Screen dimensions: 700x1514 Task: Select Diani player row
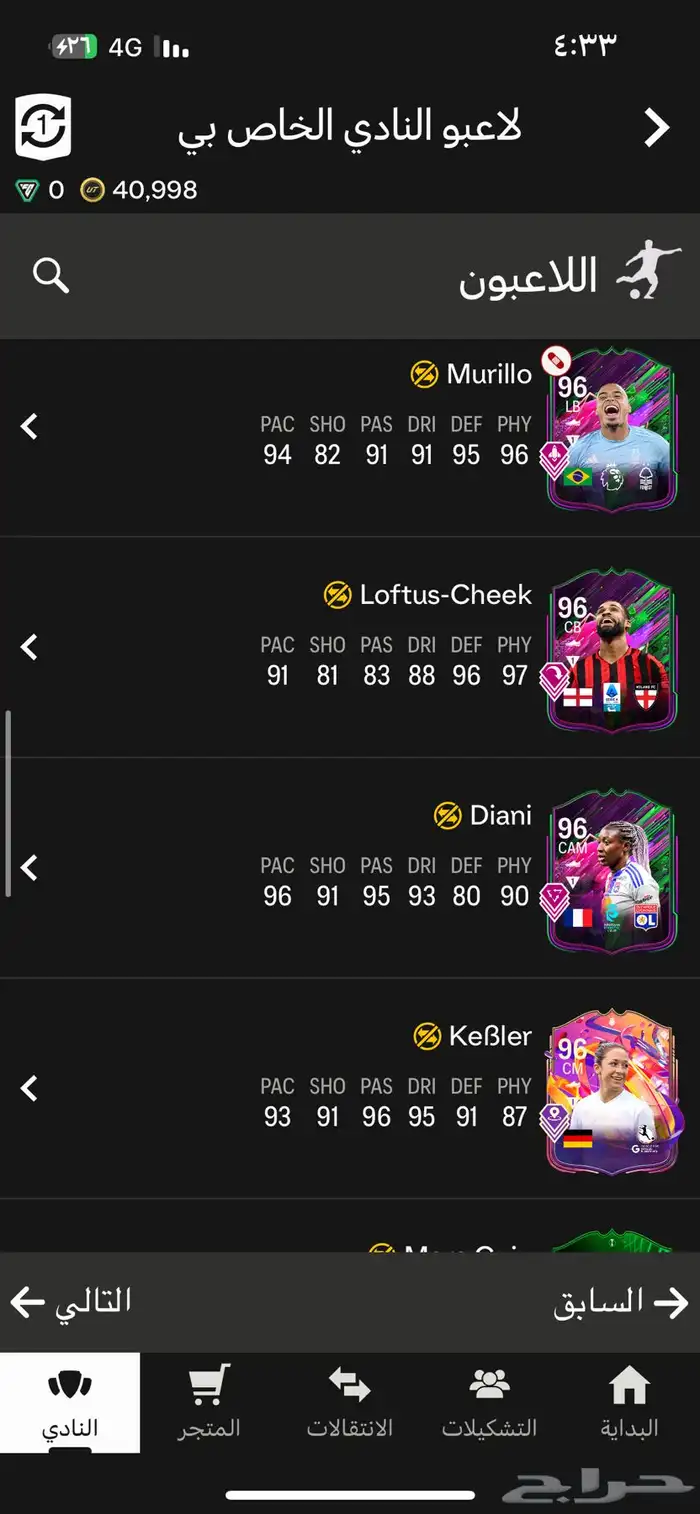pos(350,867)
